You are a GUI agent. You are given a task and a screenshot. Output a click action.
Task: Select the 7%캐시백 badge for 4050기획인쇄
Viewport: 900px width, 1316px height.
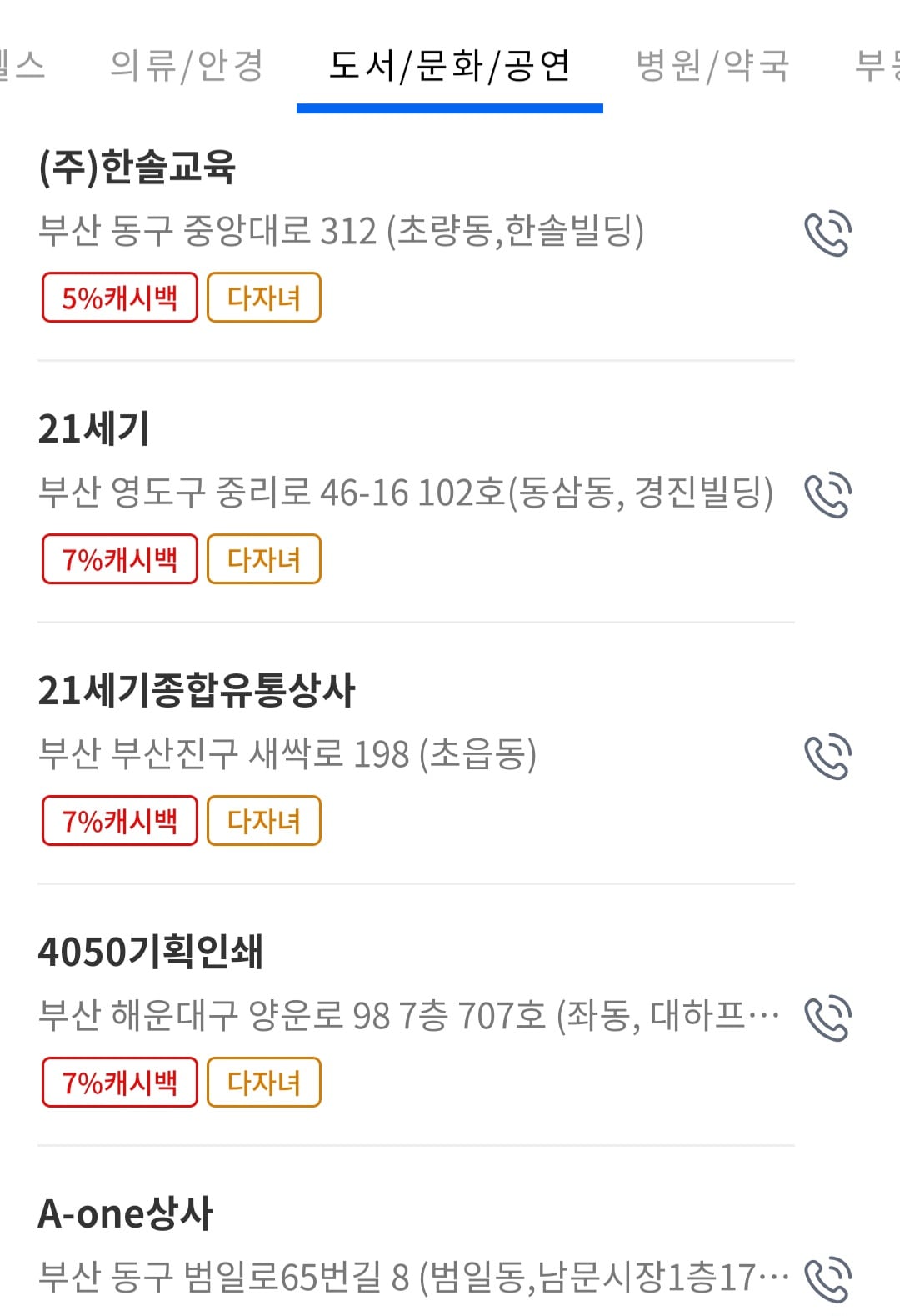tap(119, 1083)
